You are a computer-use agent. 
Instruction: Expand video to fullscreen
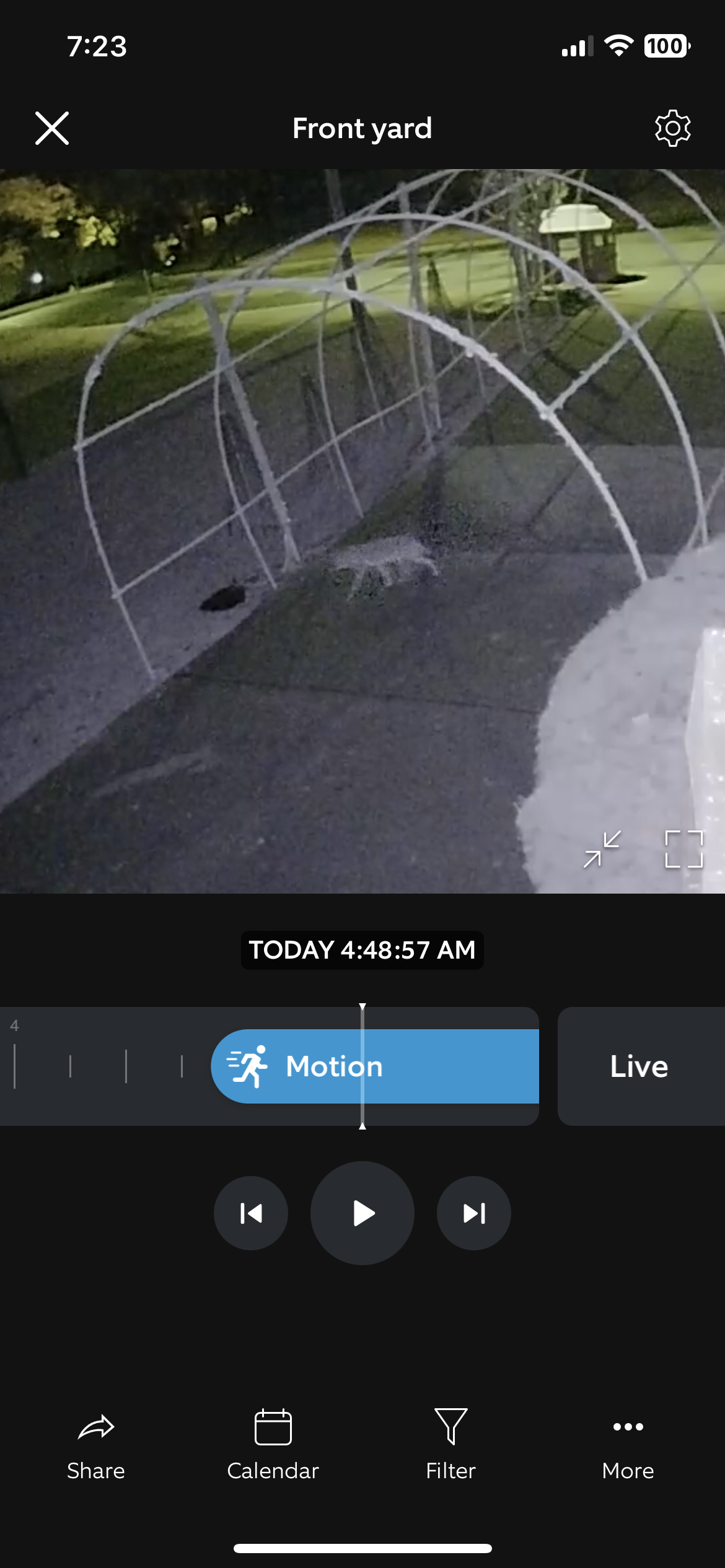click(x=683, y=849)
